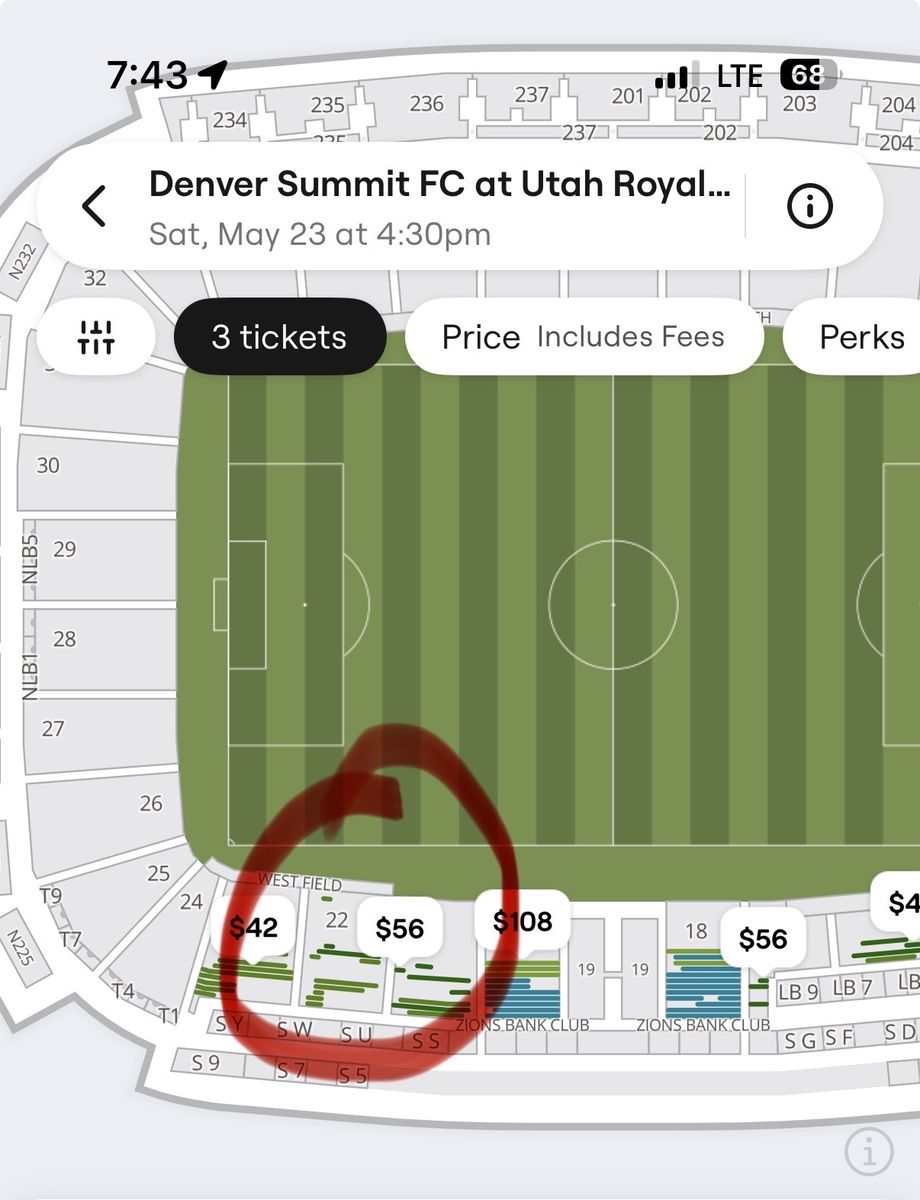
Task: Open the map info icon at the bottom
Action: [x=868, y=1152]
